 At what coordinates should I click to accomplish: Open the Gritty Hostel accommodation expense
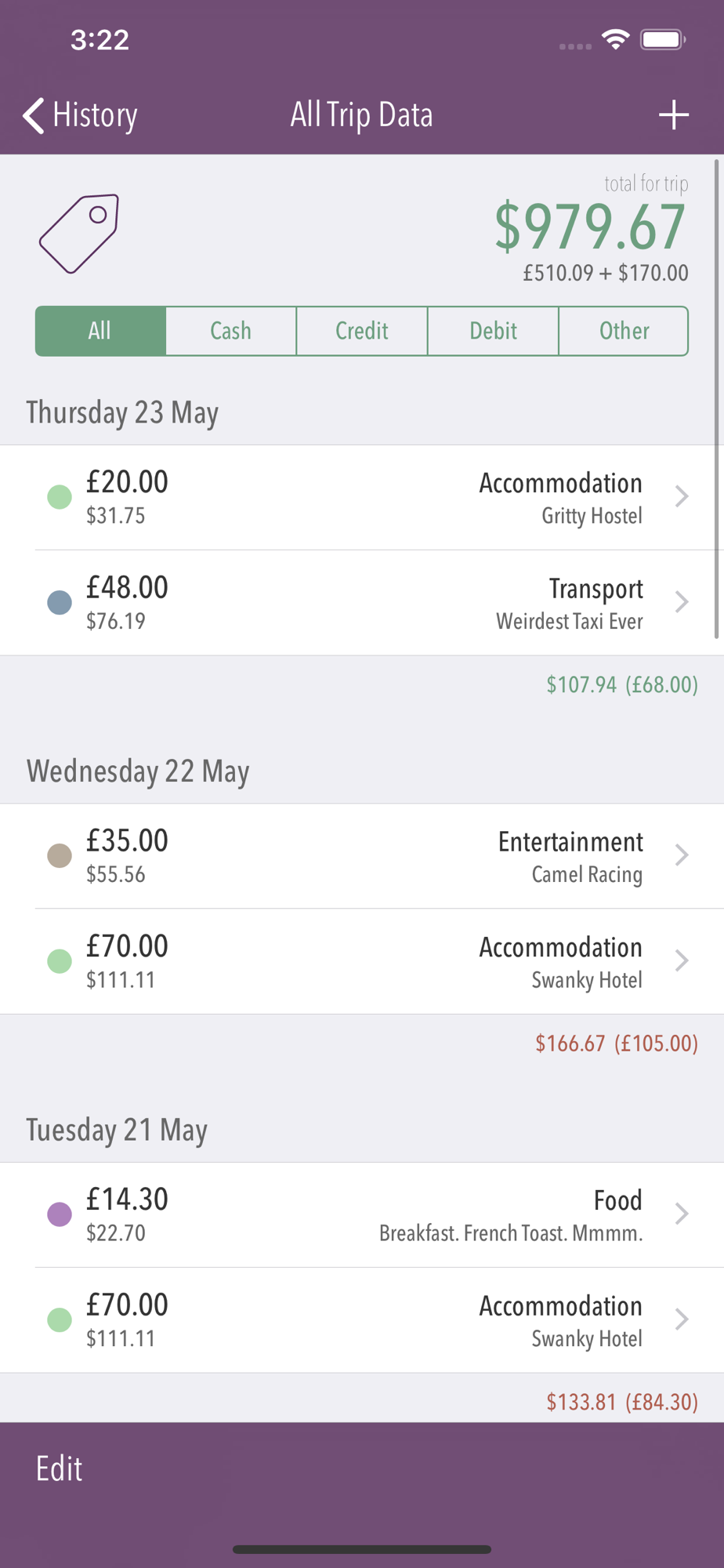362,497
